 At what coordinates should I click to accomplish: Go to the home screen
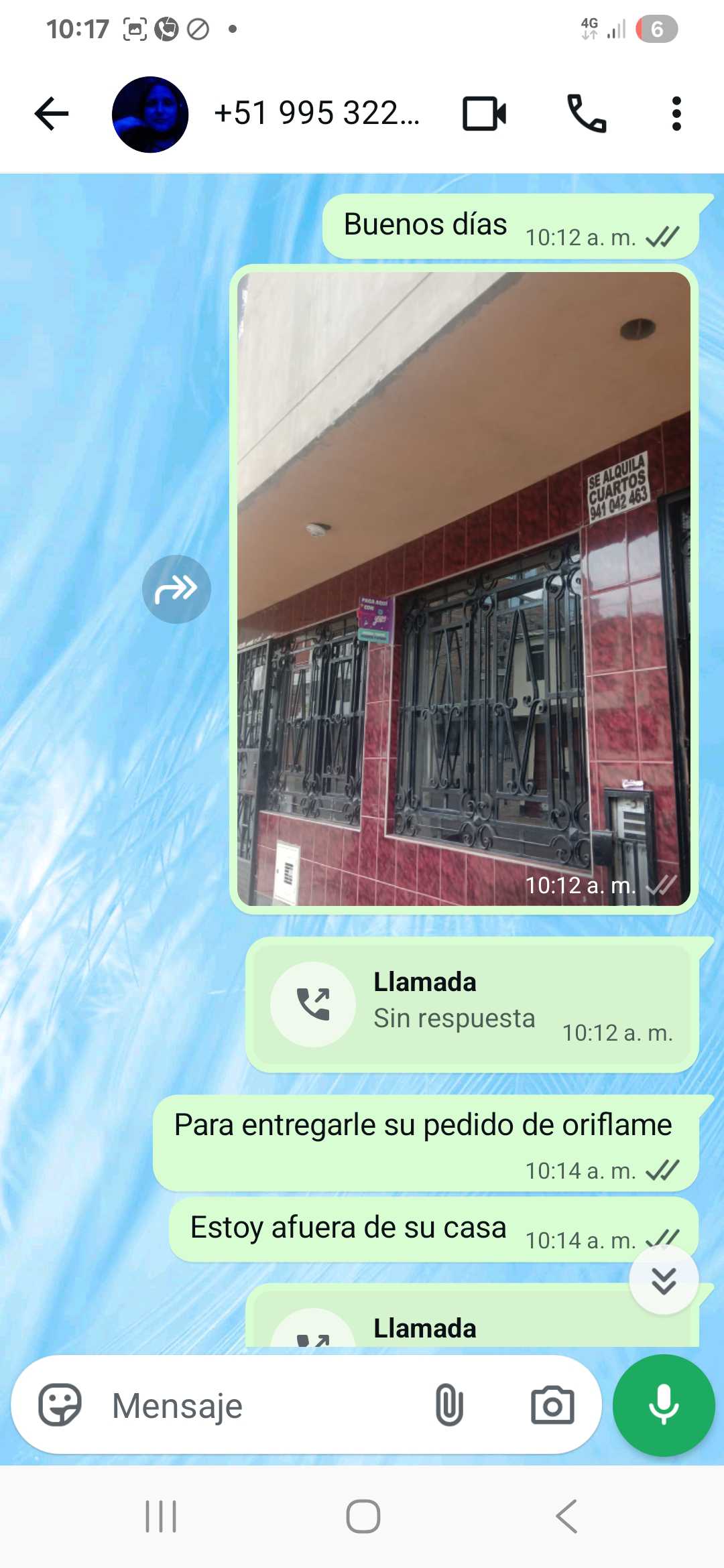tap(363, 1516)
